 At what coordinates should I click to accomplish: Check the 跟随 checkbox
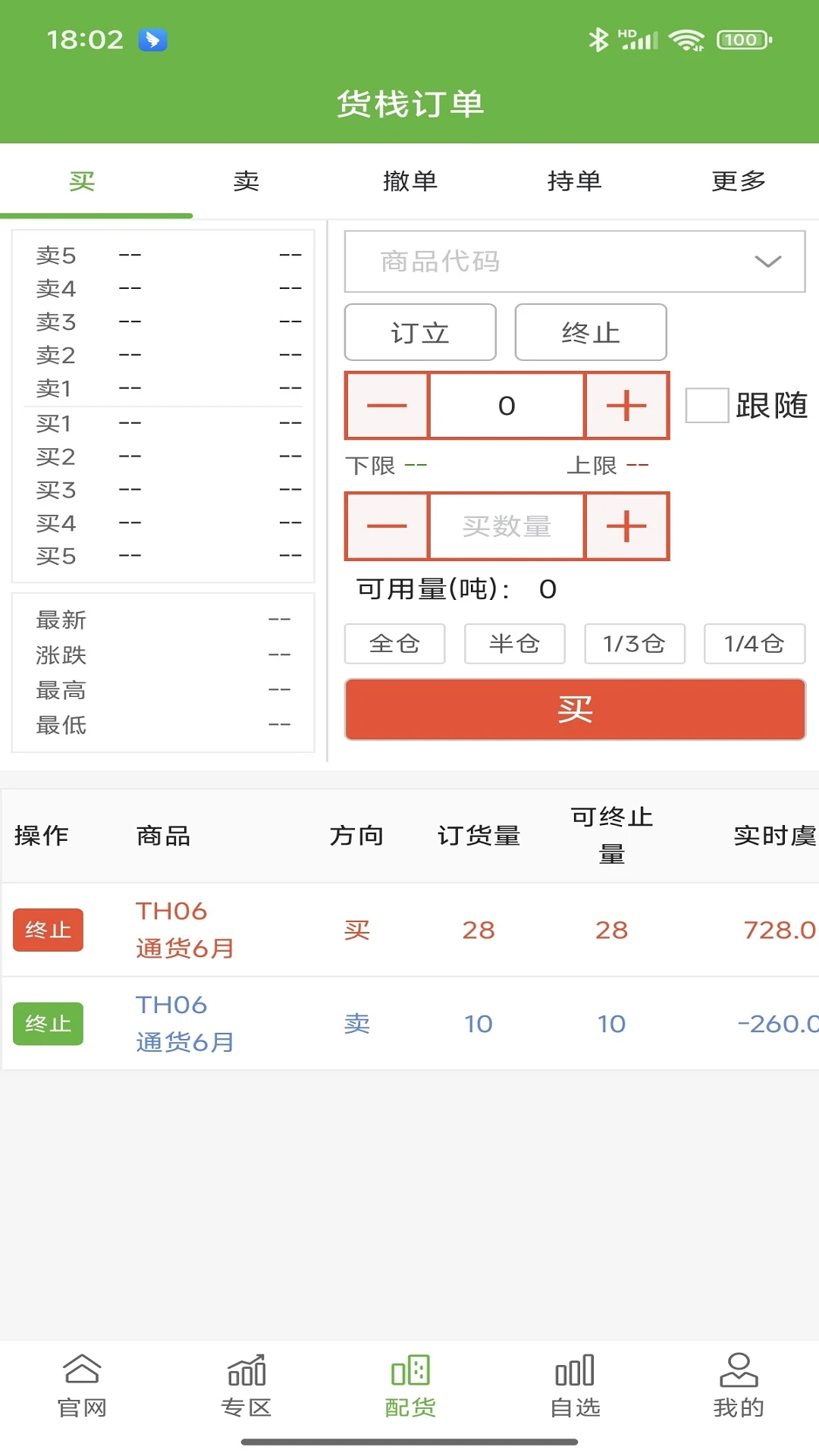(707, 406)
